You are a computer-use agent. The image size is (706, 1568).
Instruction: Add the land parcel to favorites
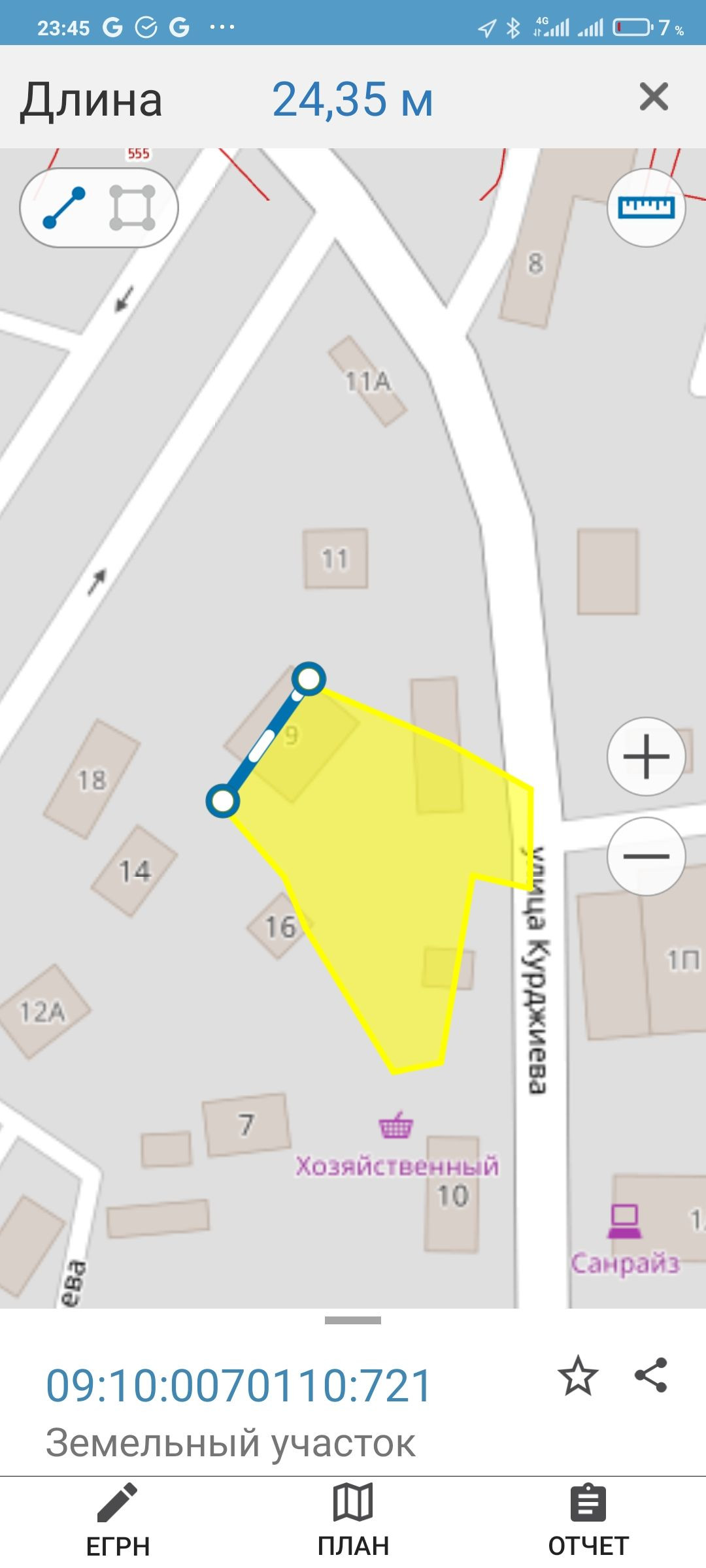pos(578,1375)
